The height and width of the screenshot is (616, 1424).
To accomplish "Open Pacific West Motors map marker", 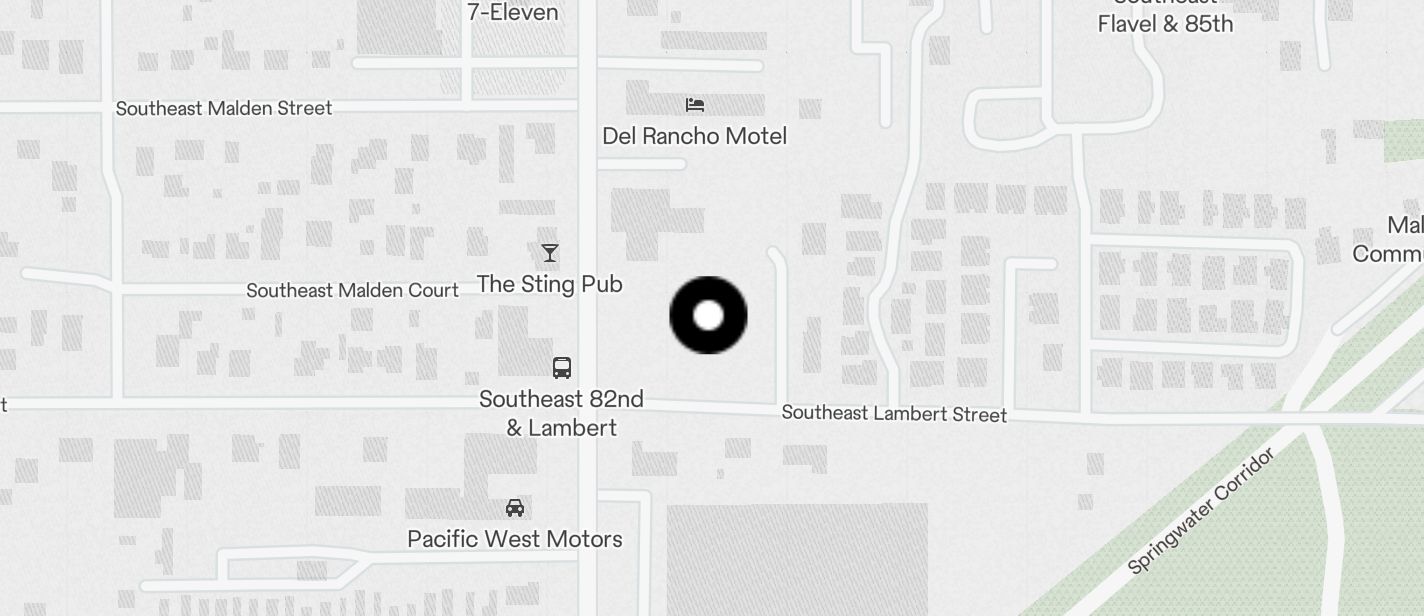I will pyautogui.click(x=515, y=508).
